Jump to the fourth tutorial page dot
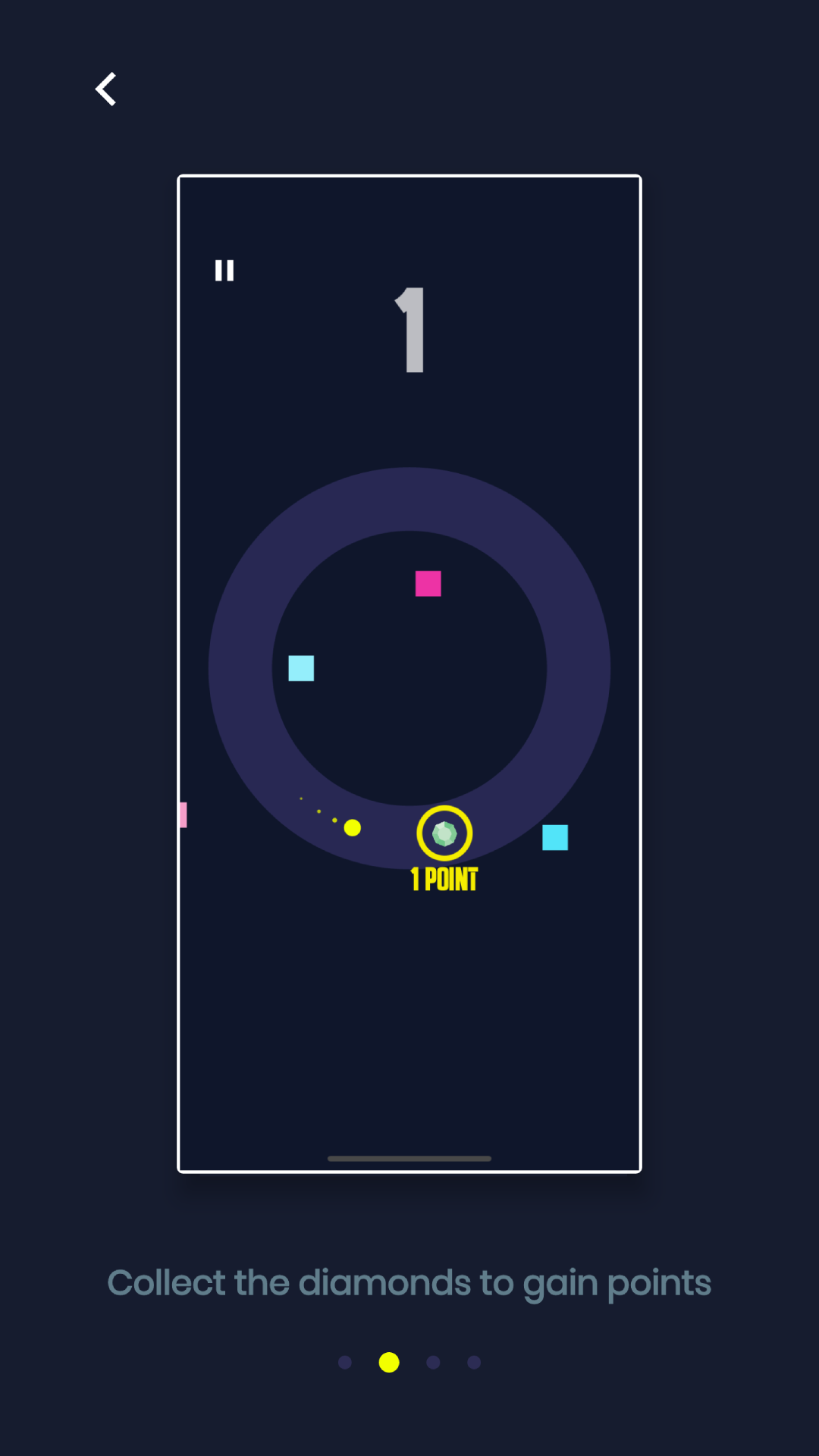Image resolution: width=819 pixels, height=1456 pixels. 474,1363
